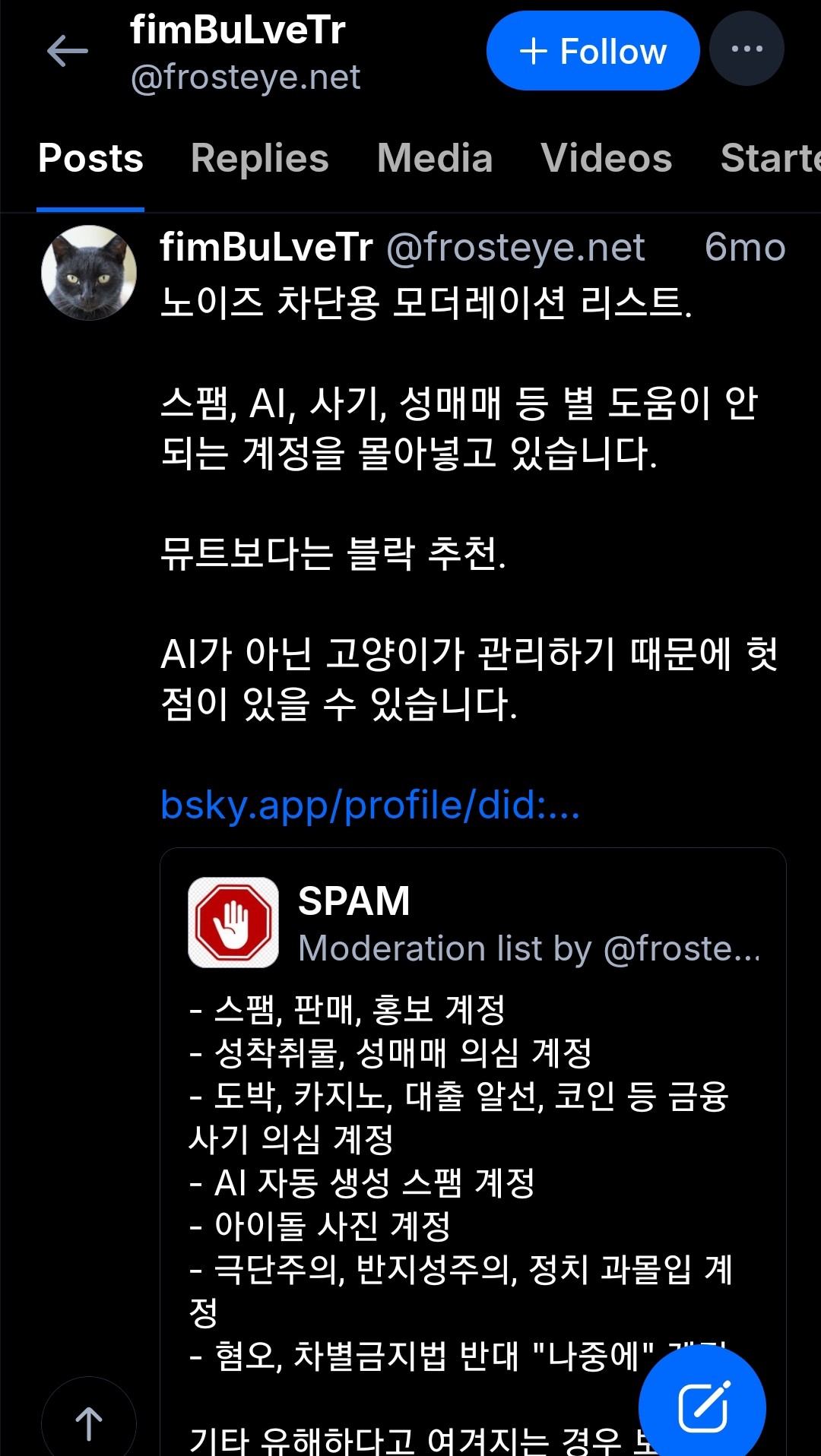
Task: Compose a new post
Action: [x=702, y=1406]
